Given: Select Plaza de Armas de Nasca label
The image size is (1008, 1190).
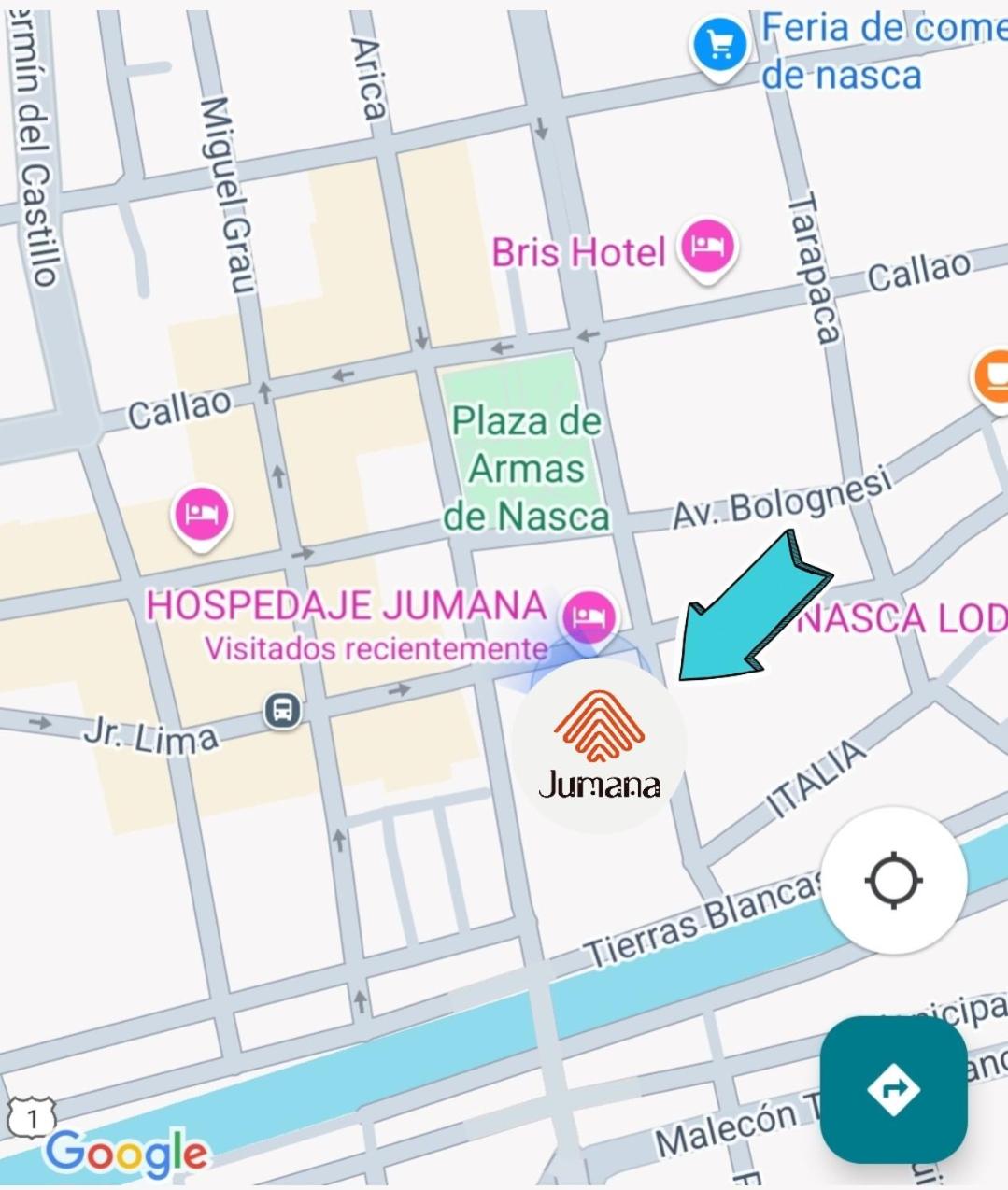Looking at the screenshot, I should [526, 468].
